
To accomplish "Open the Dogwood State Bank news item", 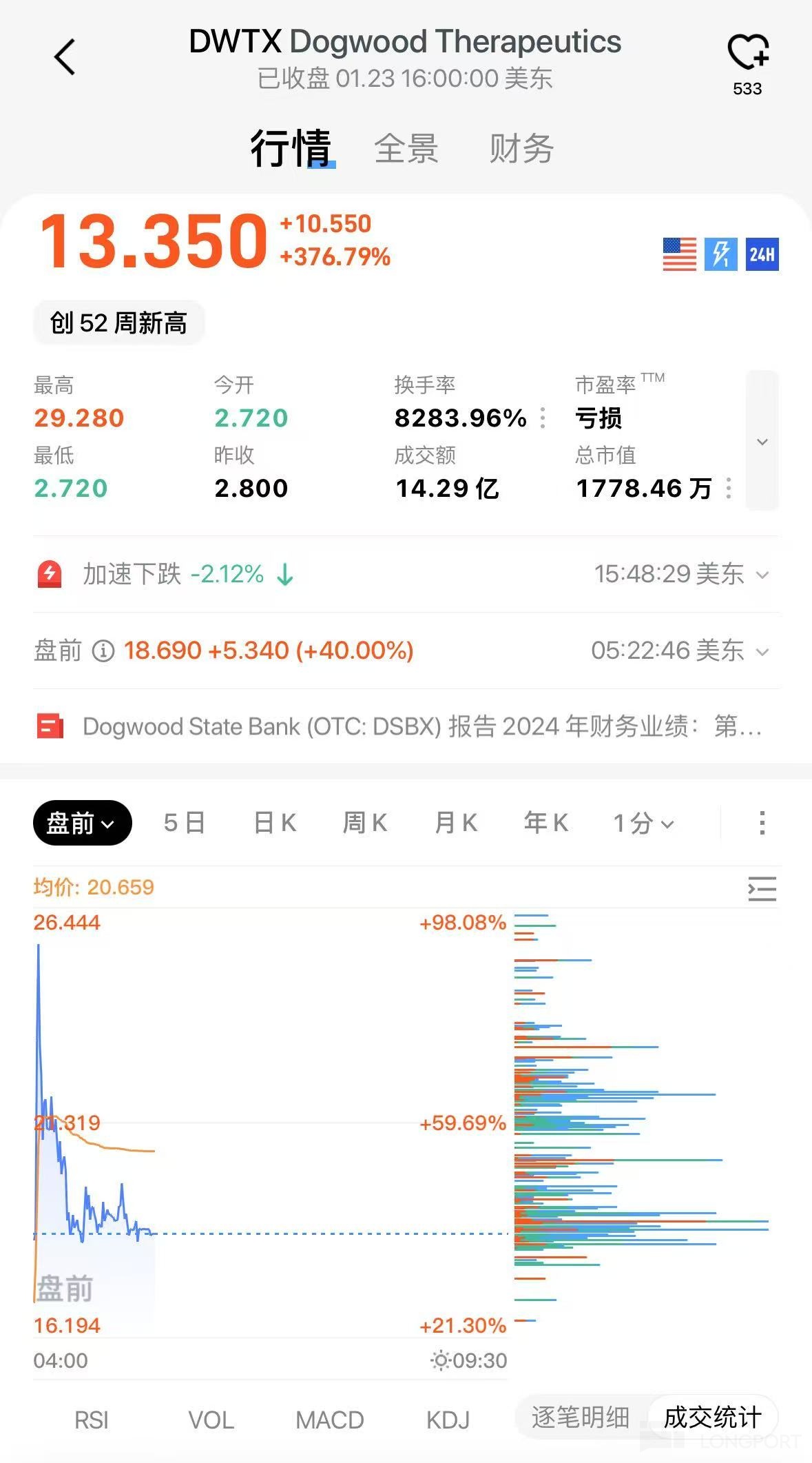I will [x=406, y=726].
